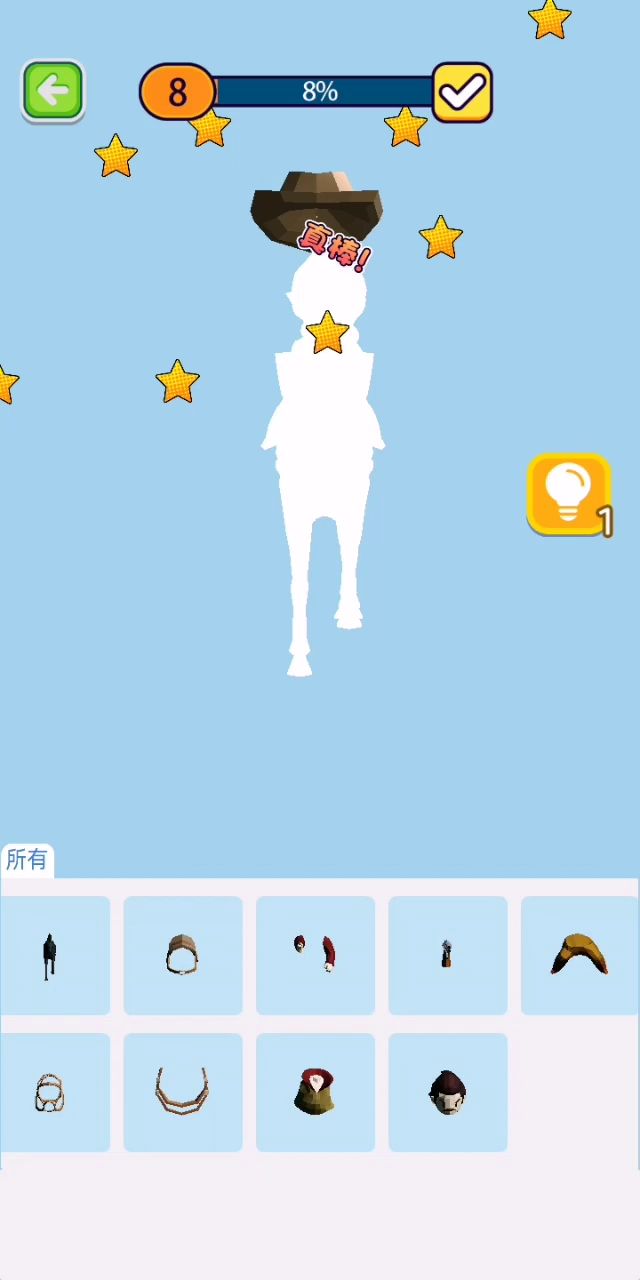Select the black horse piece
The height and width of the screenshot is (1280, 640).
pos(55,955)
